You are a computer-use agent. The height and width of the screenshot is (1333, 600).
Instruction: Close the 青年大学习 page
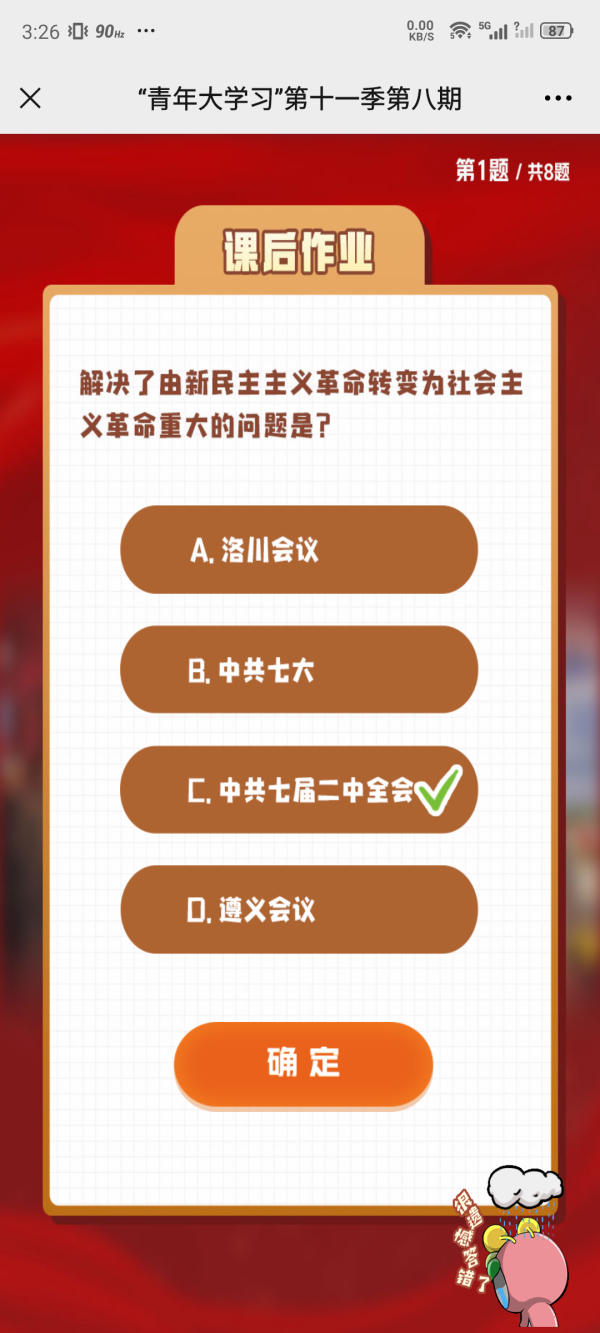click(x=31, y=98)
